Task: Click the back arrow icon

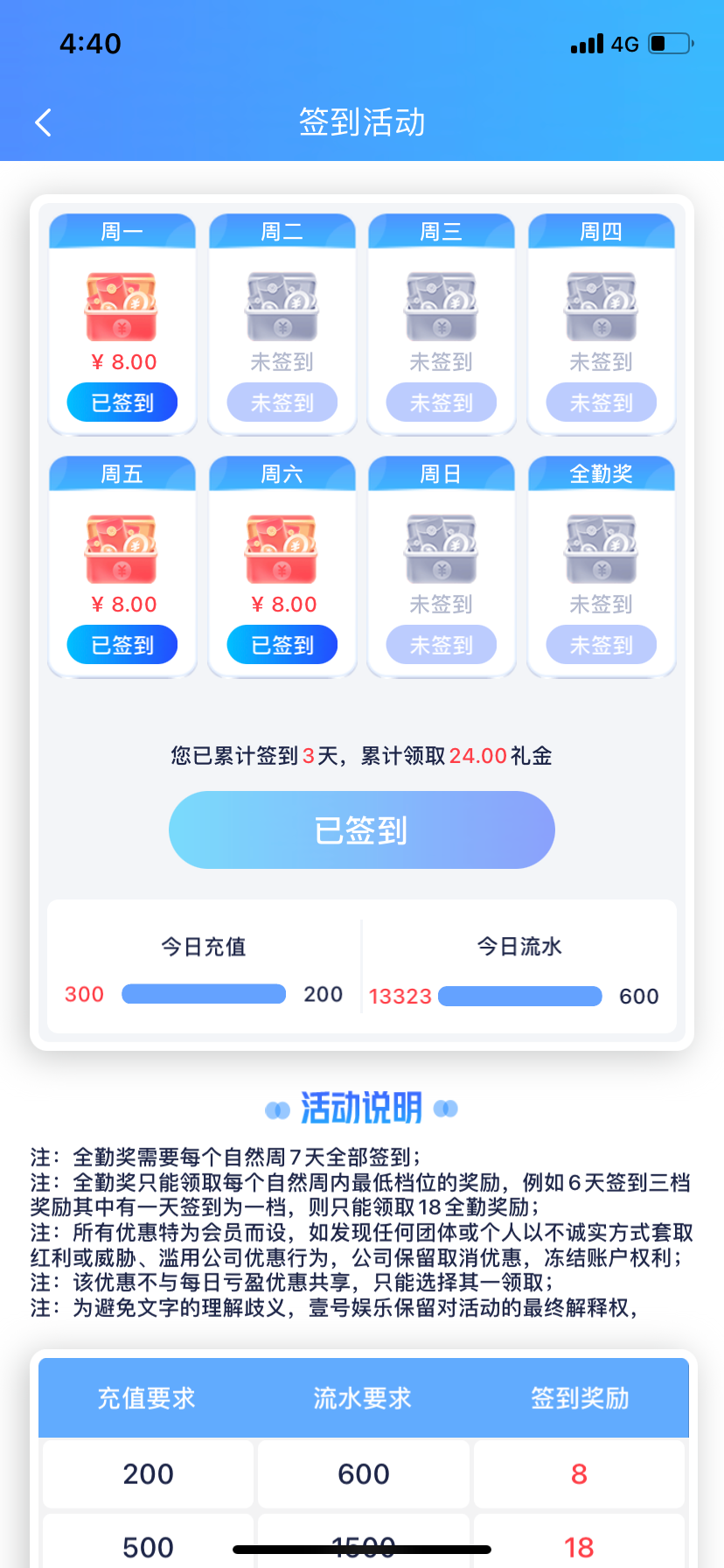Action: (42, 122)
